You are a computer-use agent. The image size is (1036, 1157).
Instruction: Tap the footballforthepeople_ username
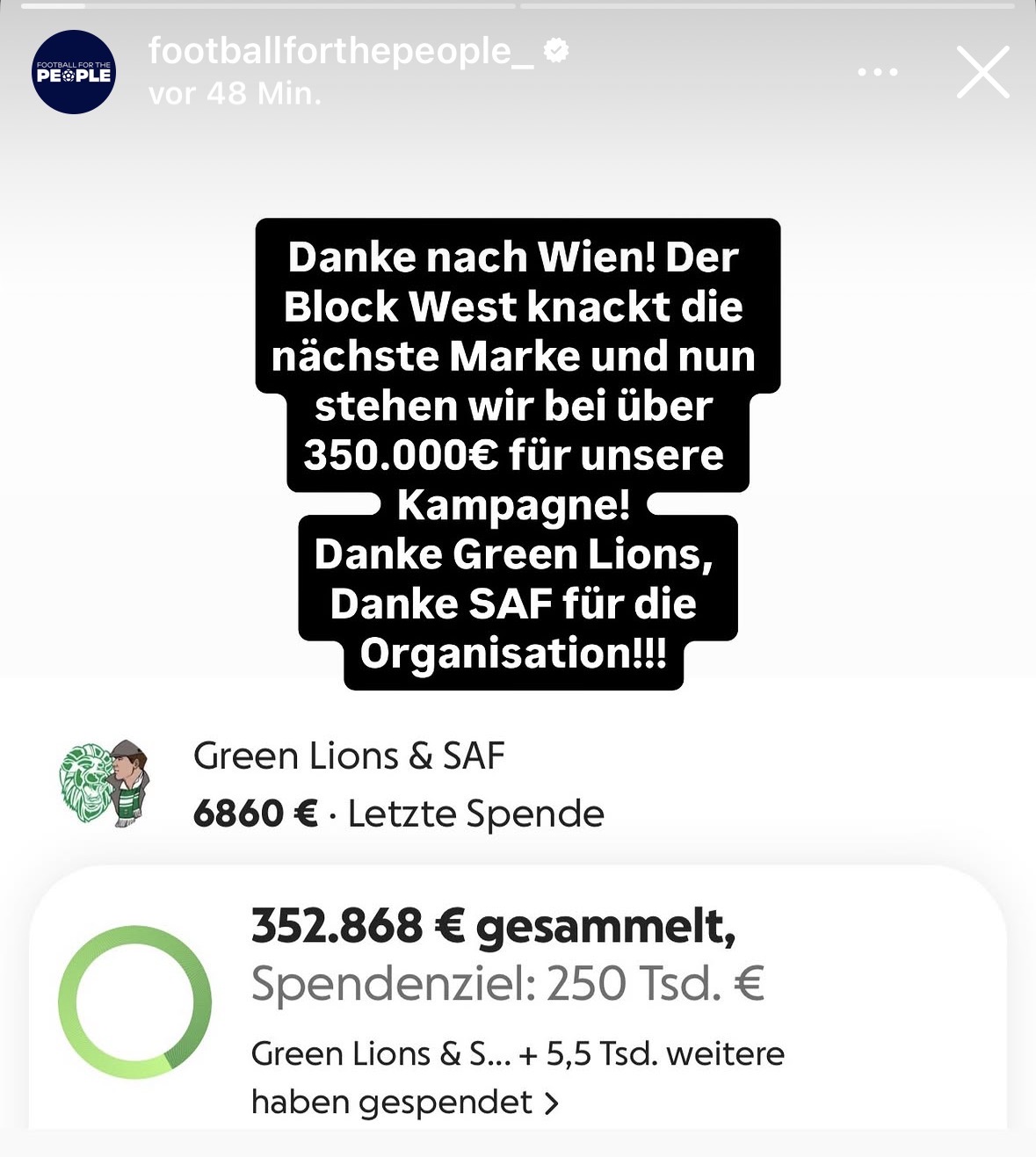click(x=340, y=51)
